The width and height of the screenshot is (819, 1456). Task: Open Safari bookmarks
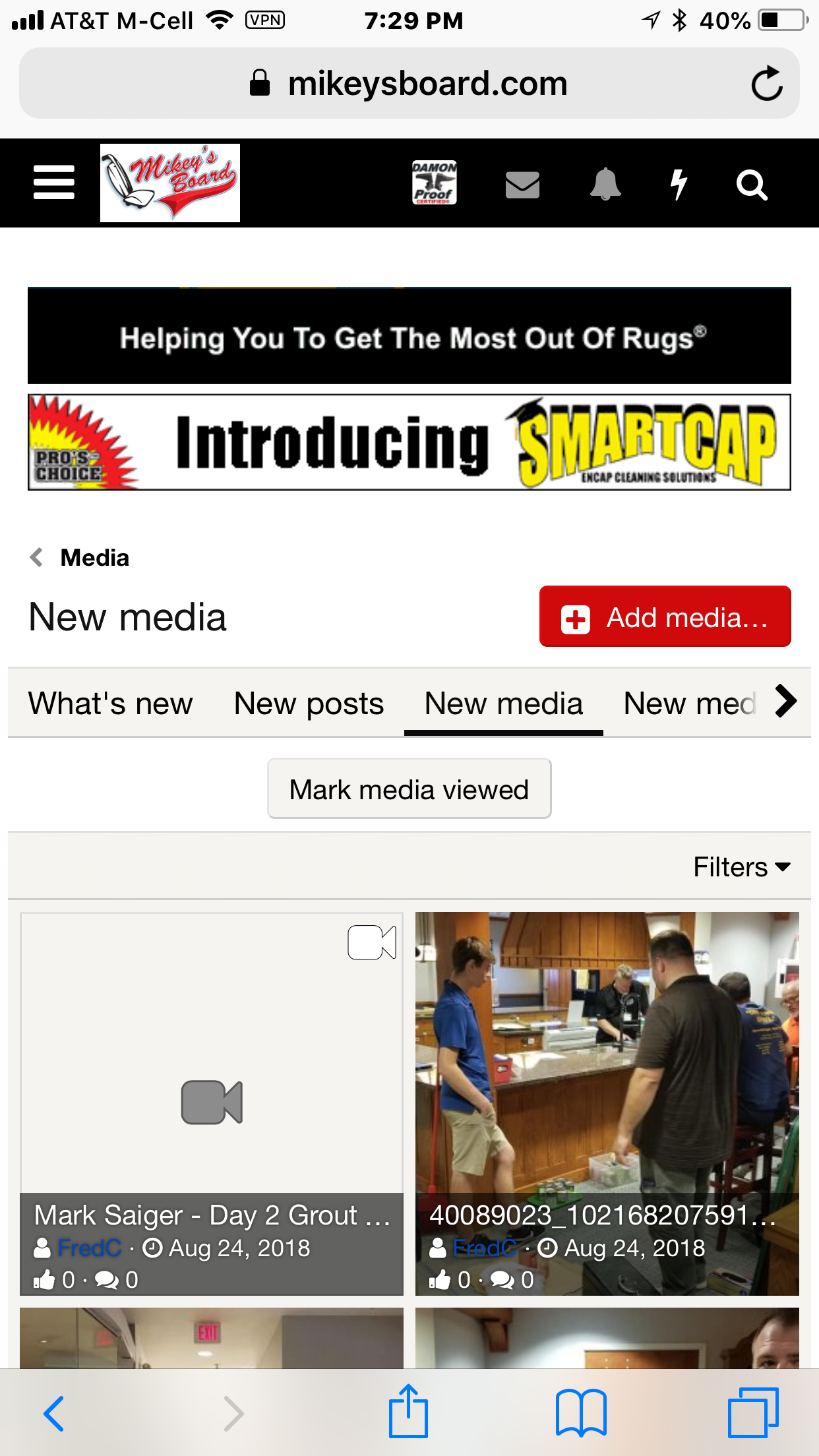(x=581, y=1412)
